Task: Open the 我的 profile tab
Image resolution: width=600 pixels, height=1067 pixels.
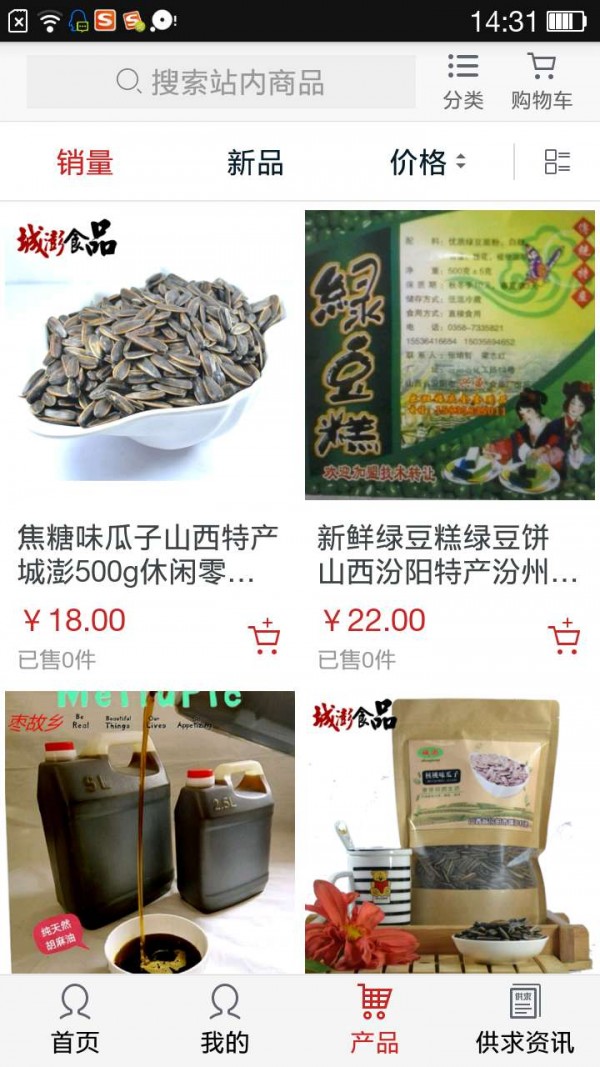Action: (x=225, y=1020)
